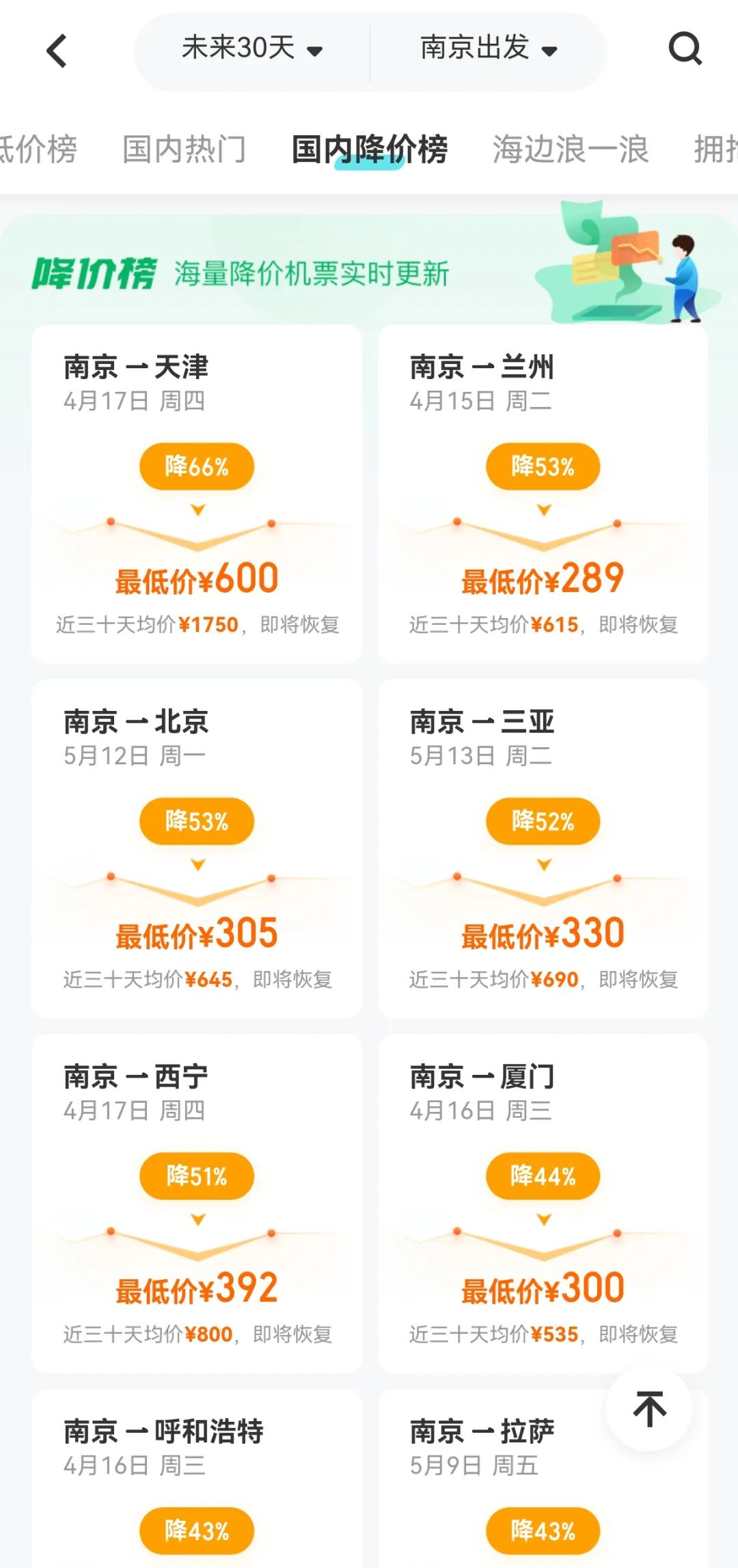The image size is (738, 1568).
Task: Open the 南京 to 西宁 flight card
Action: coord(197,1203)
